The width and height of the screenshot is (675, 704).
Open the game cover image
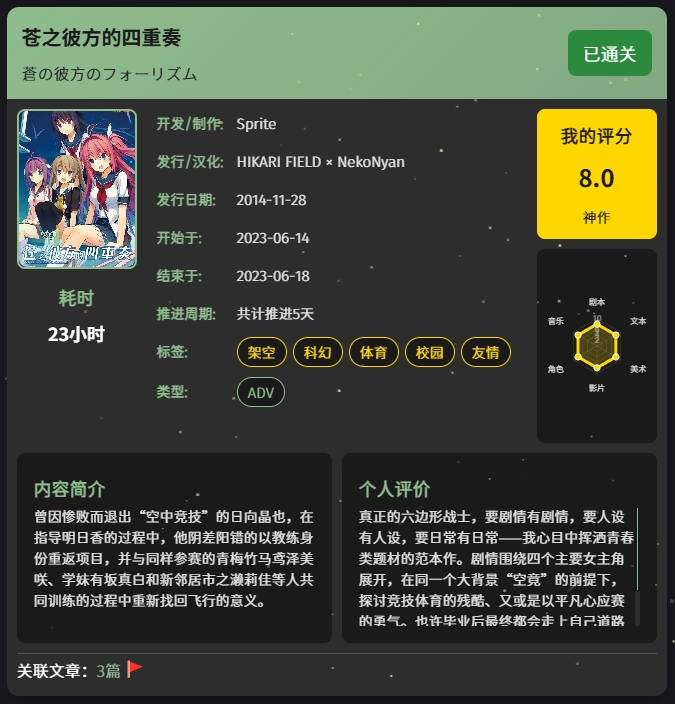pyautogui.click(x=77, y=189)
